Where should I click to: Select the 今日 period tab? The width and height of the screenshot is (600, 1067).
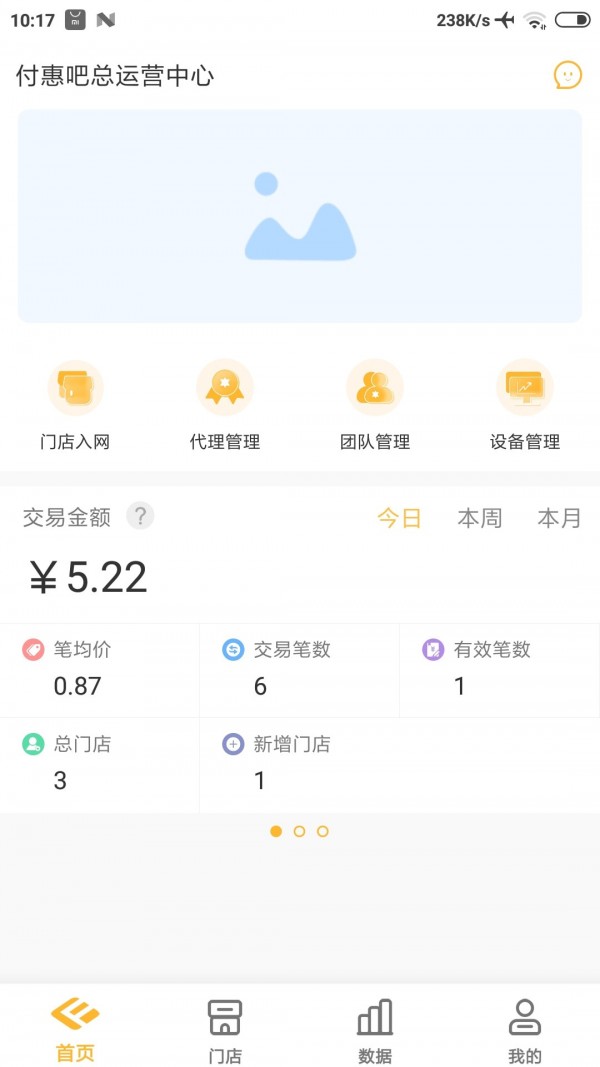399,518
